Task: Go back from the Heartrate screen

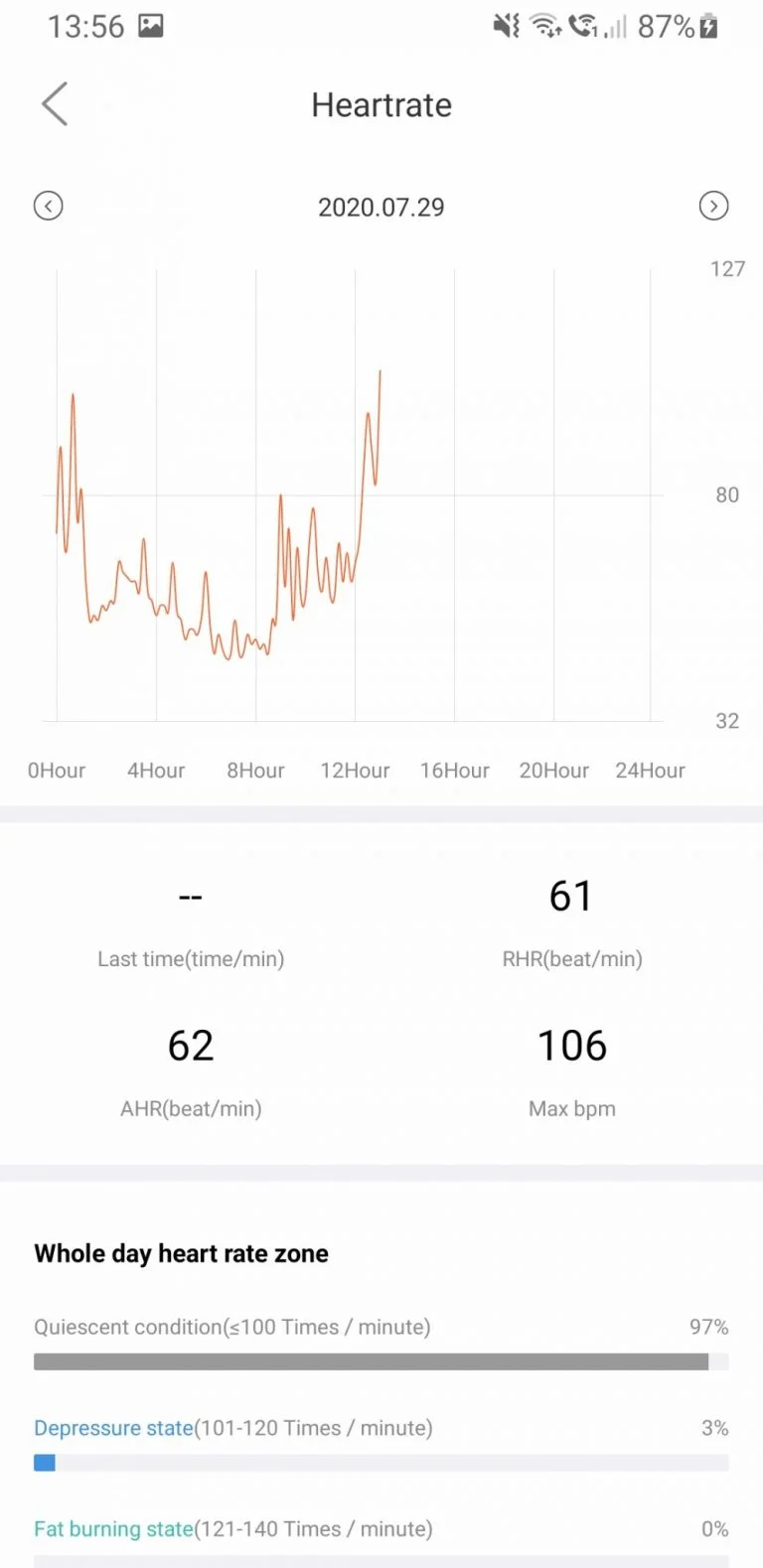Action: (56, 104)
